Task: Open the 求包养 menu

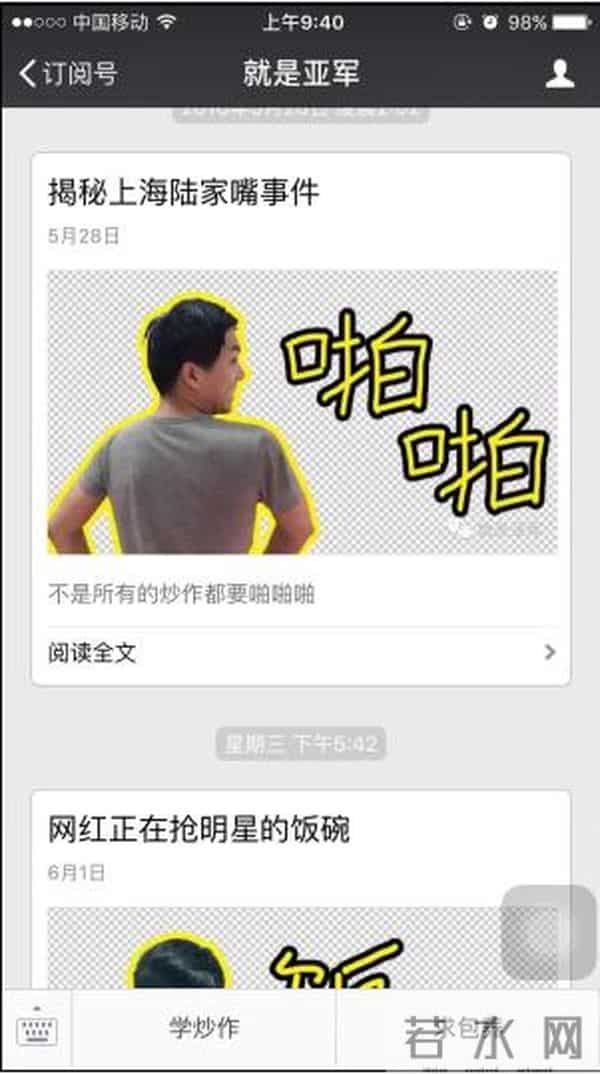Action: tap(466, 1029)
